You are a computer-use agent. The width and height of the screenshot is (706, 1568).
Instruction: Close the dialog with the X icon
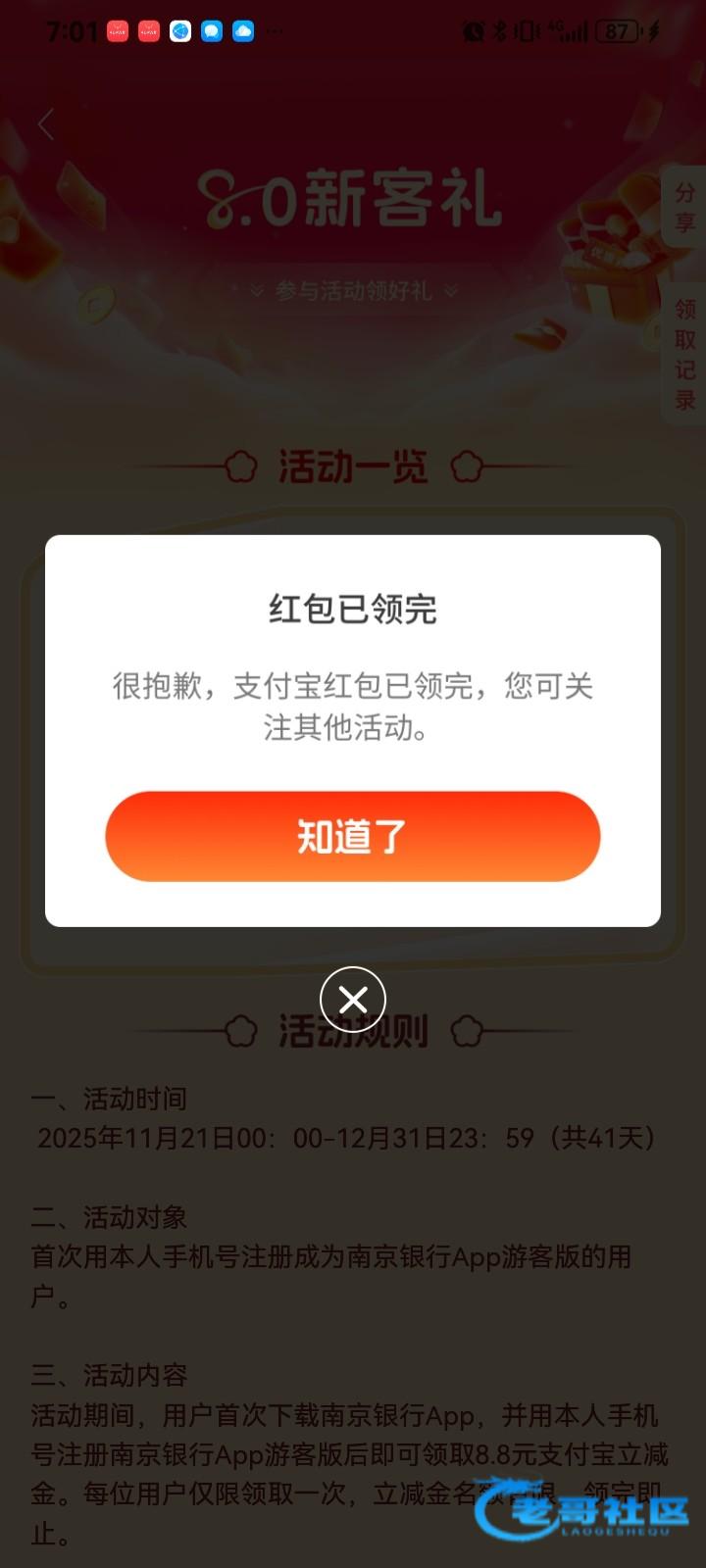pos(353,999)
